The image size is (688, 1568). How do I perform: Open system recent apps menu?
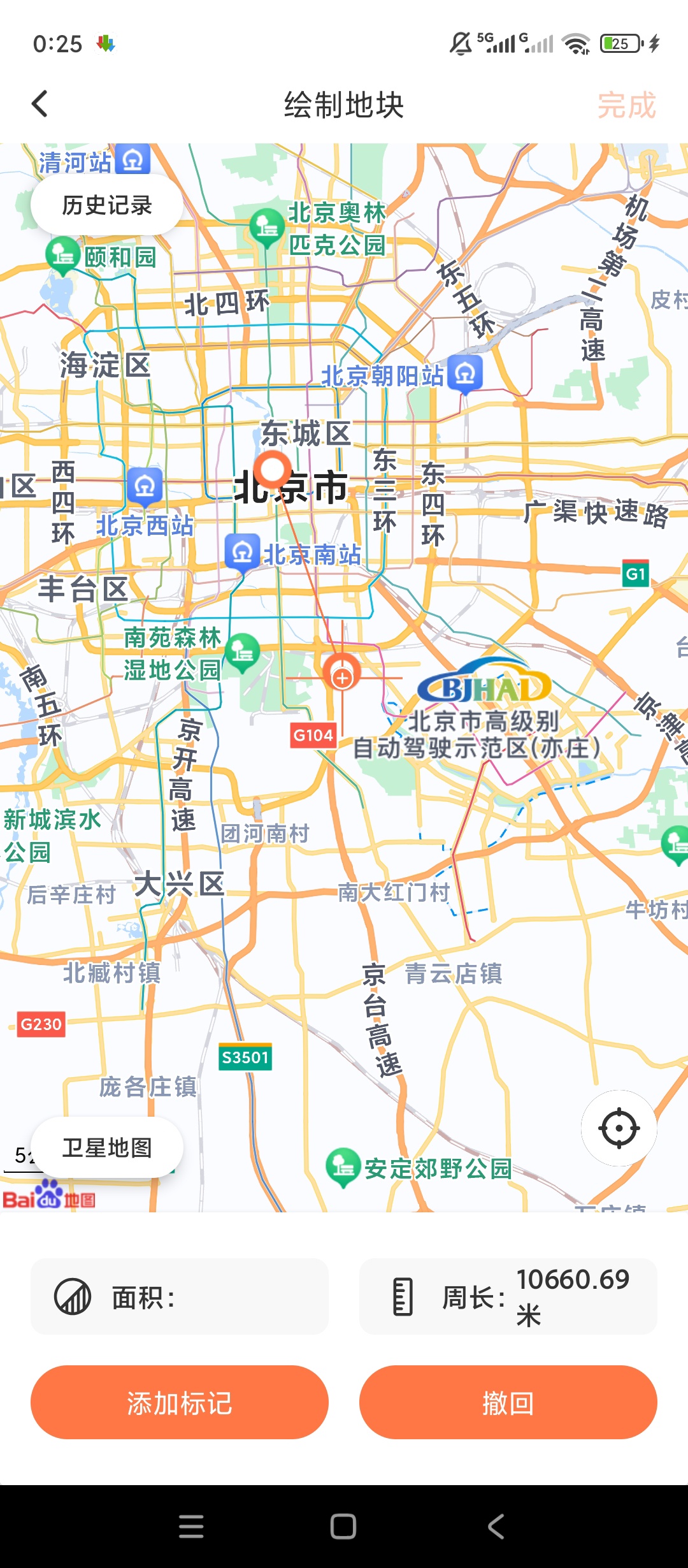coord(191,1527)
